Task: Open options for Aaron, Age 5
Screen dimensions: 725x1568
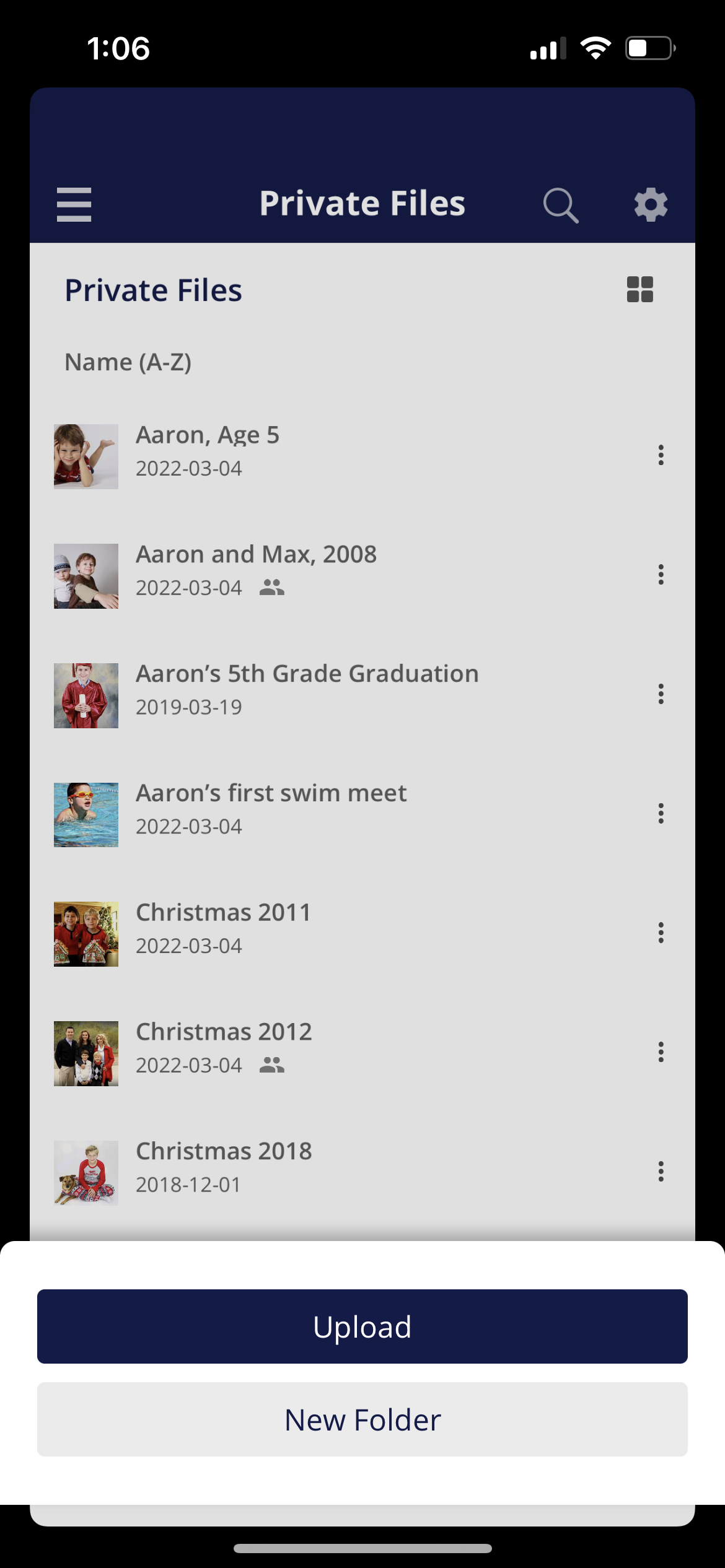Action: coord(661,455)
